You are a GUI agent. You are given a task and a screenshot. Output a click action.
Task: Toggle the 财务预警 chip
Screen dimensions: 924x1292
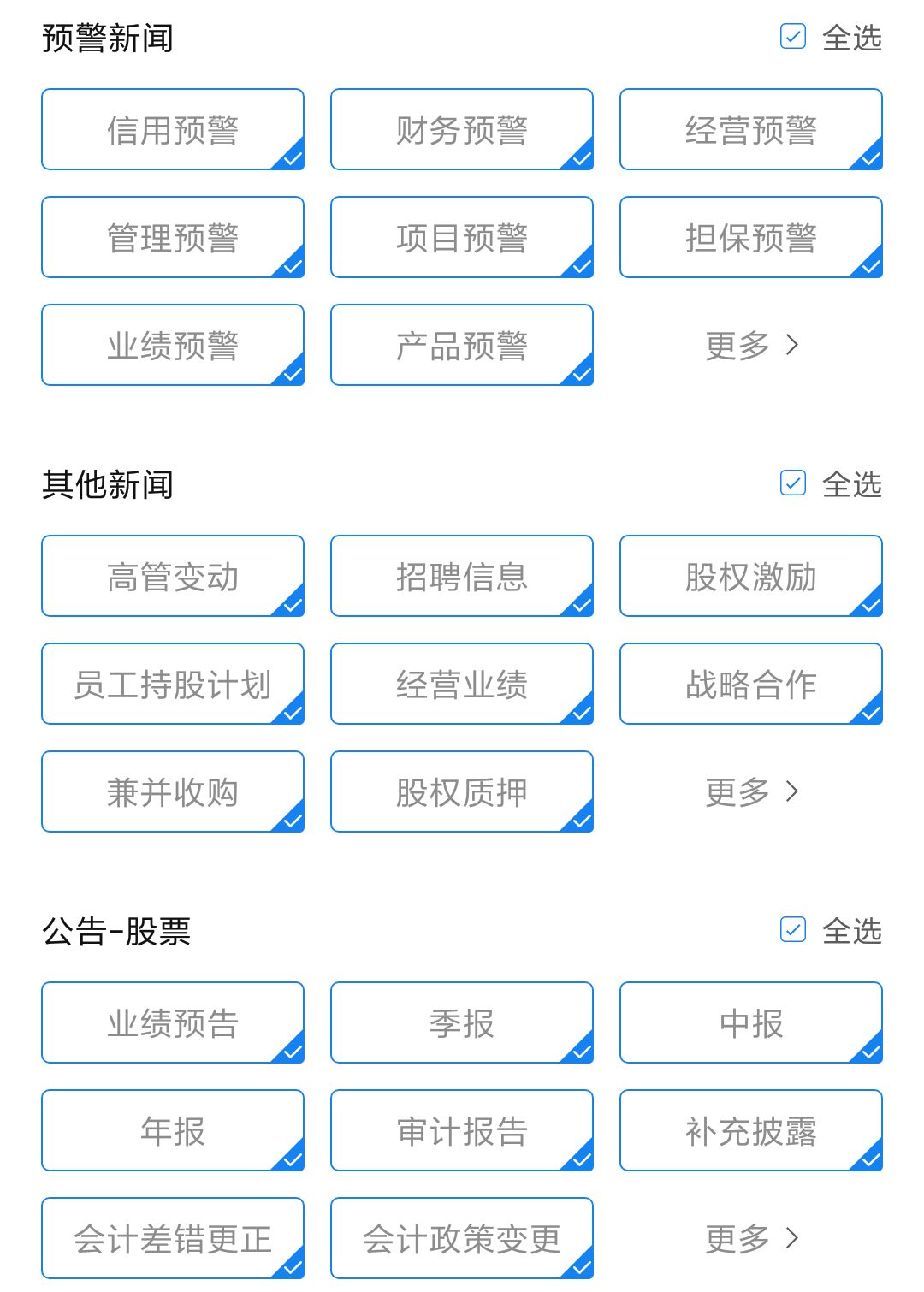[462, 130]
